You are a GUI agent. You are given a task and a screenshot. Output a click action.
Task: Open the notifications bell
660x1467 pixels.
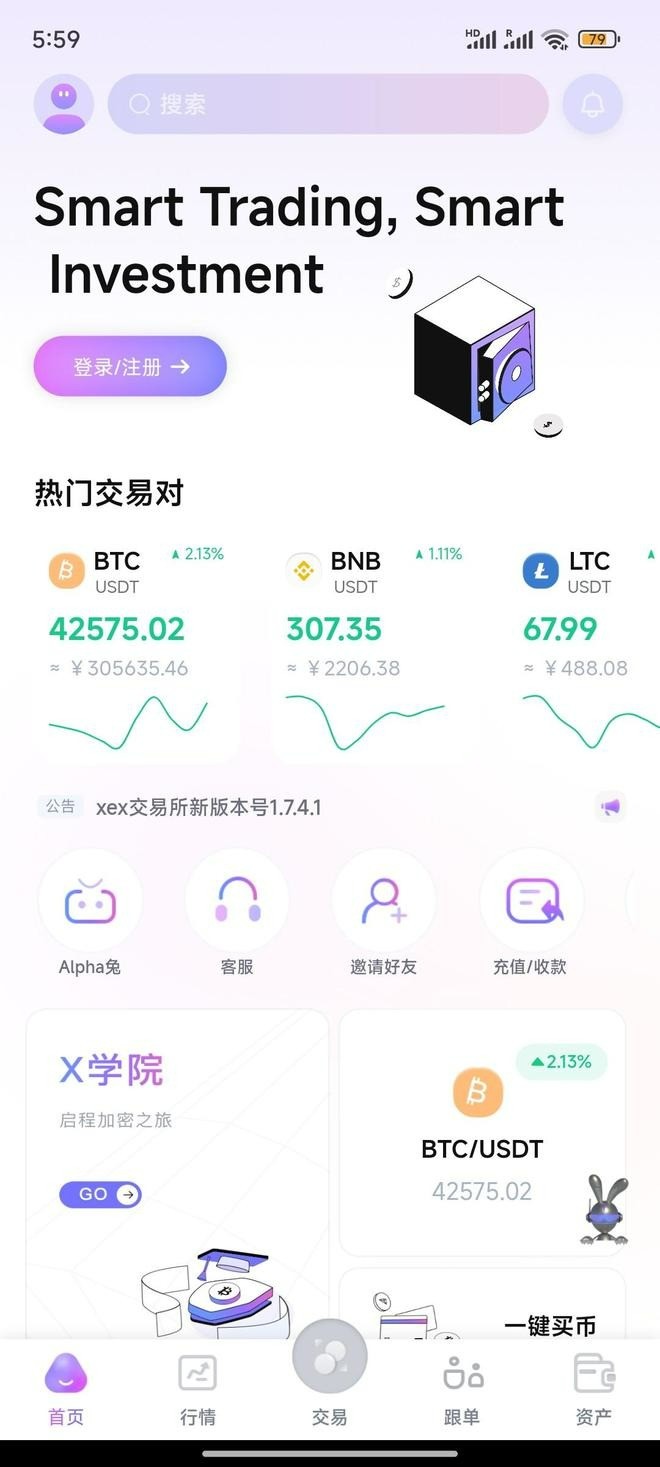coord(592,104)
